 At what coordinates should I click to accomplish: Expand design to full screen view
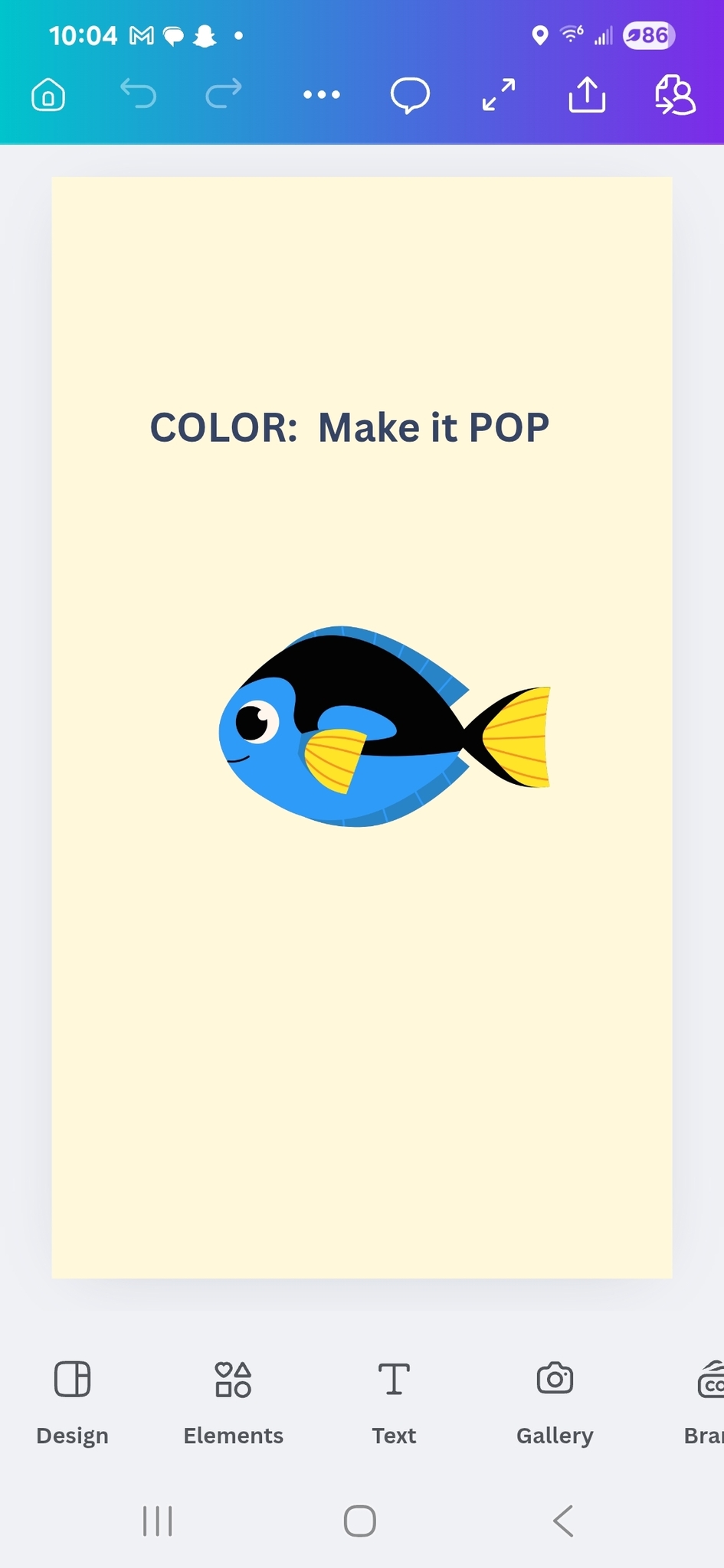click(499, 95)
